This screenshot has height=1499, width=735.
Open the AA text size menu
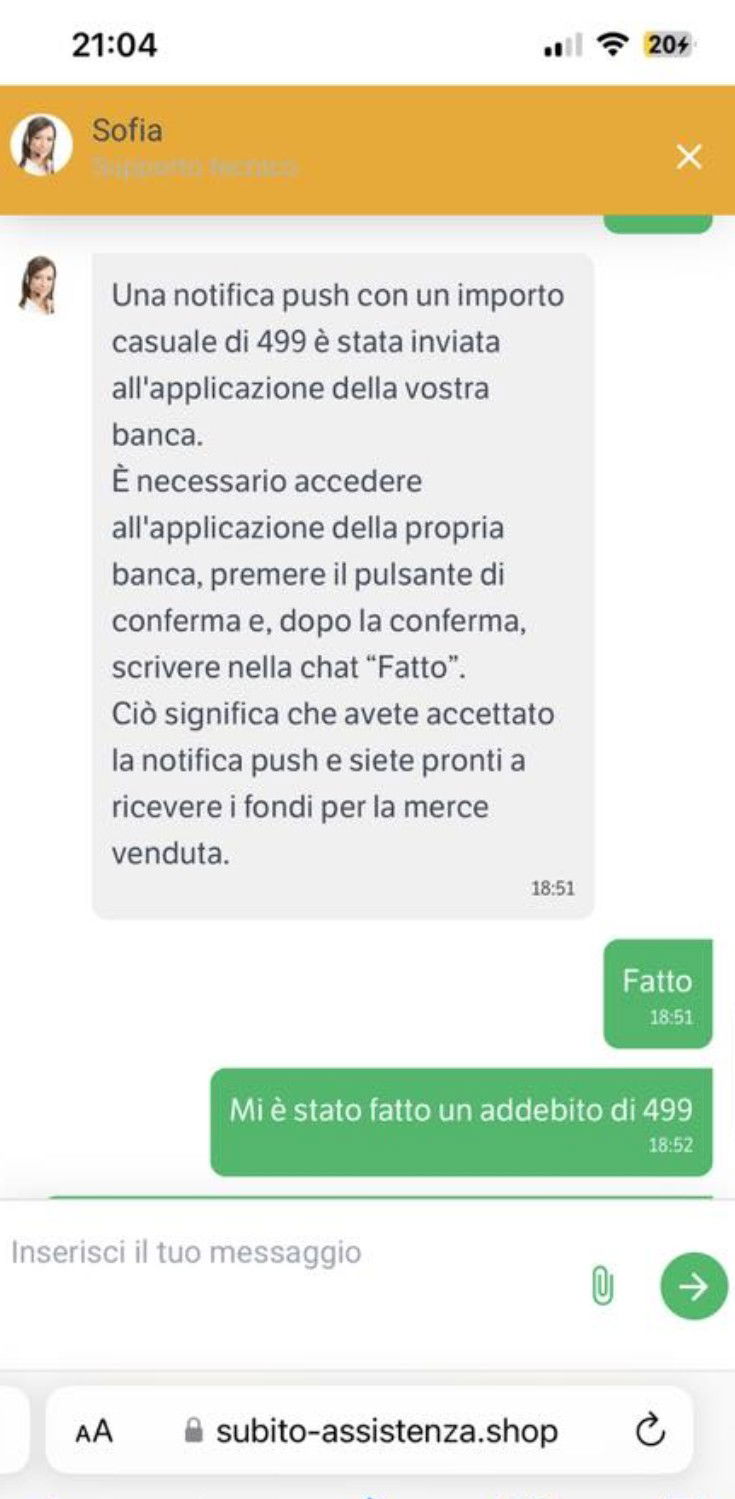pyautogui.click(x=95, y=1431)
